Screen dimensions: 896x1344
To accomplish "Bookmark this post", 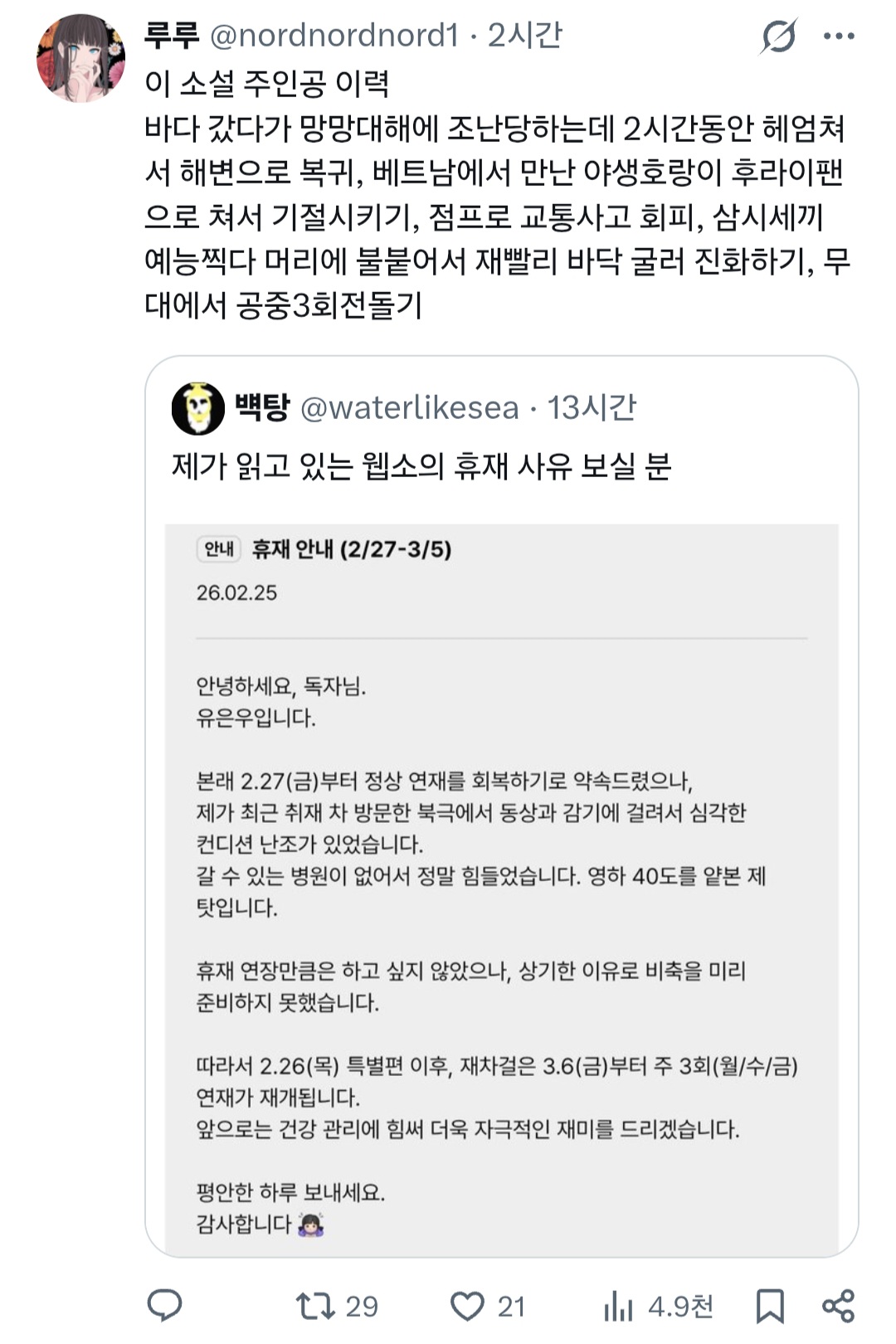I will point(770,1303).
